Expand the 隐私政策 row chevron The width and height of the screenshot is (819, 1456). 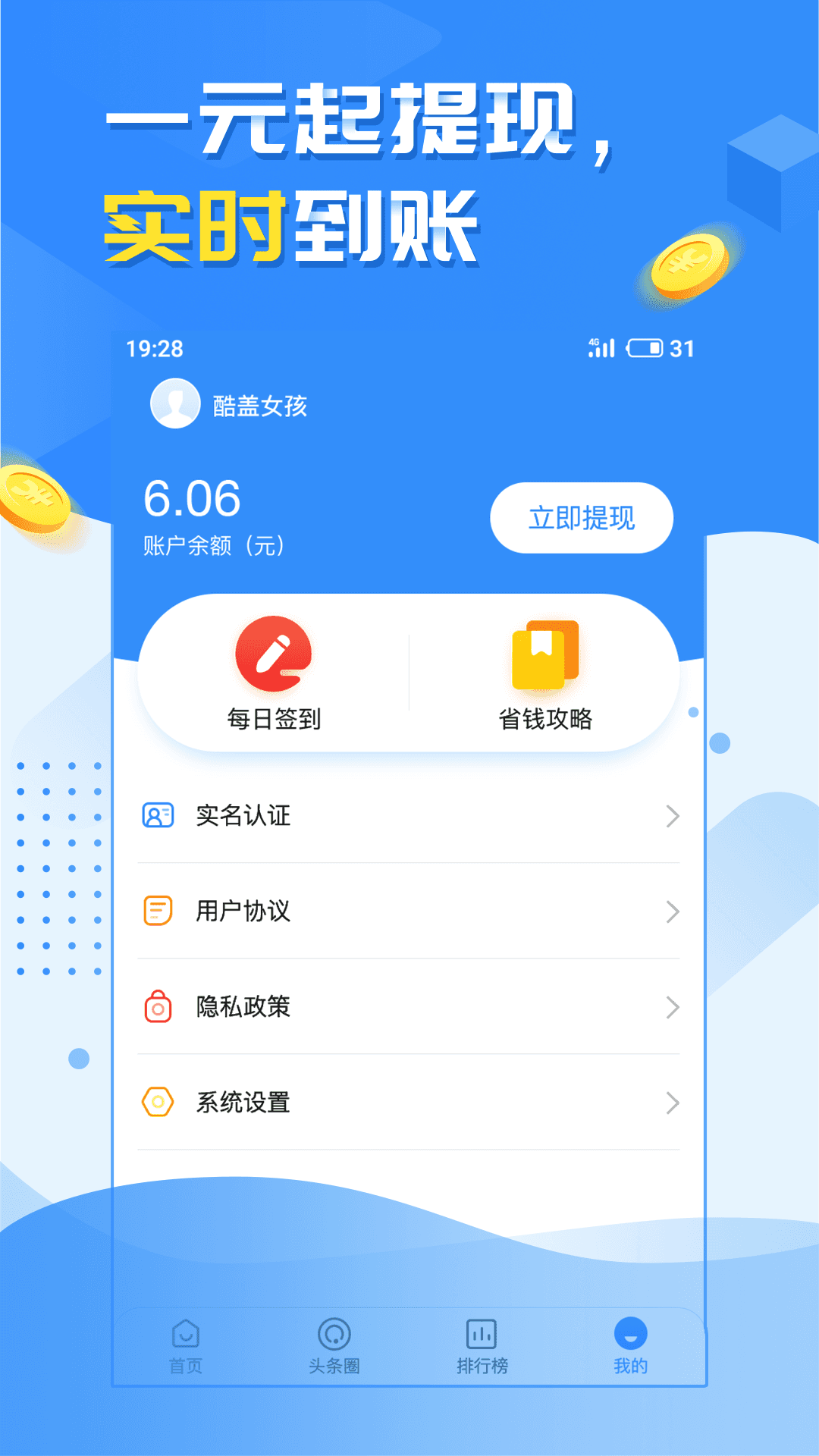point(672,1007)
